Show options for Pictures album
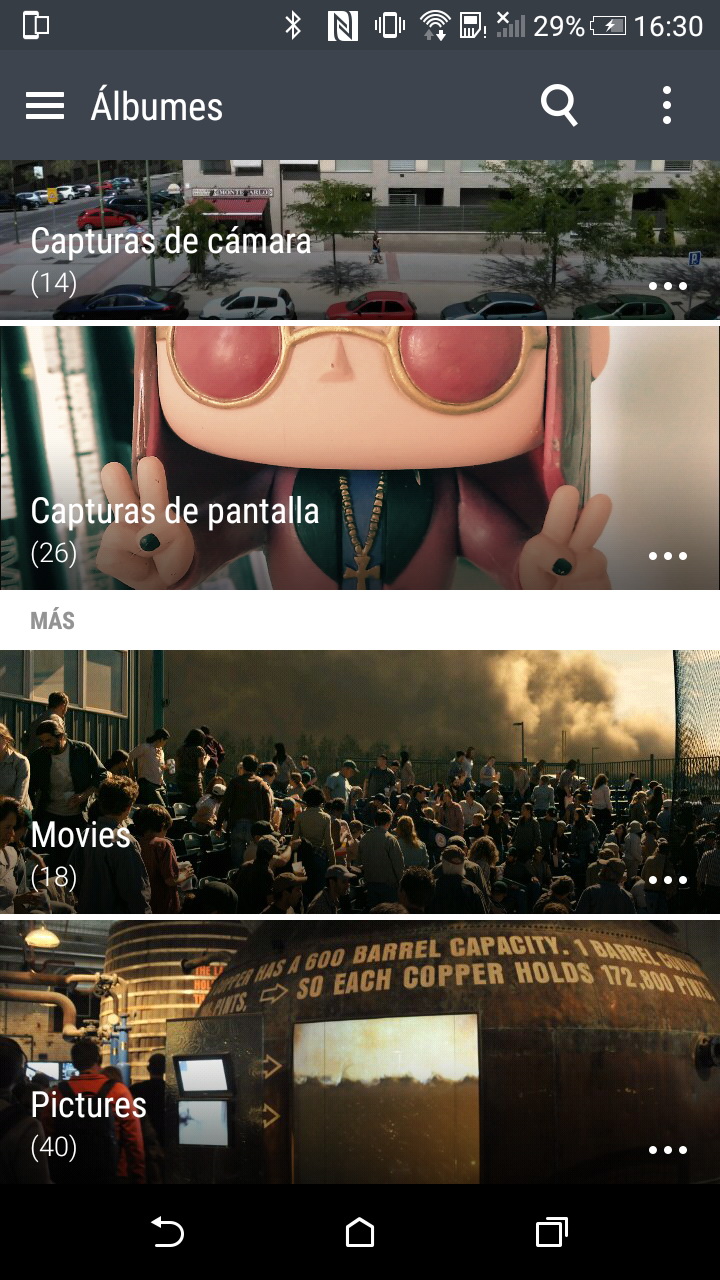This screenshot has height=1280, width=720. (x=667, y=1150)
